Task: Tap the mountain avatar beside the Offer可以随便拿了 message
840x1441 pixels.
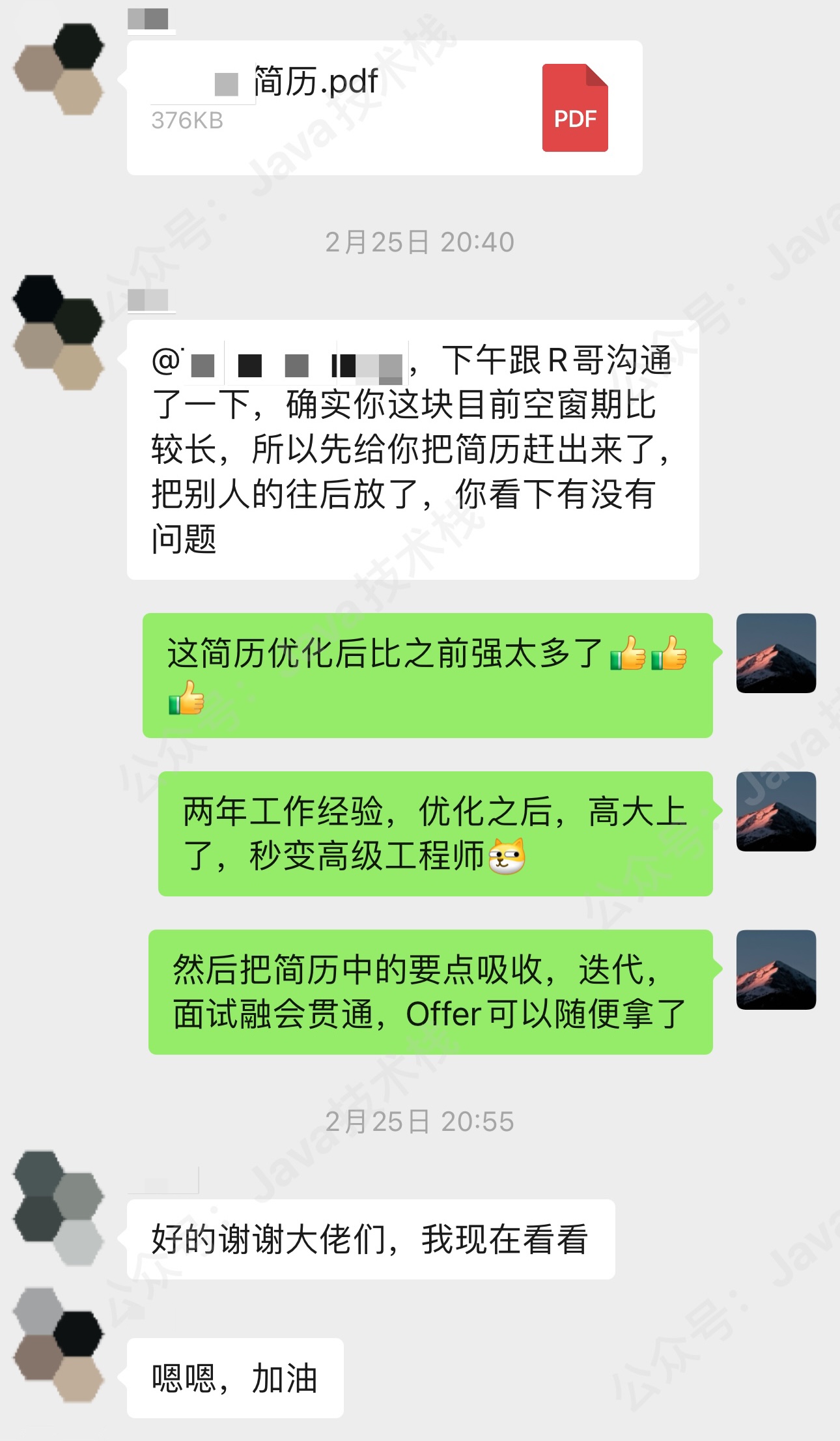Action: [x=776, y=969]
